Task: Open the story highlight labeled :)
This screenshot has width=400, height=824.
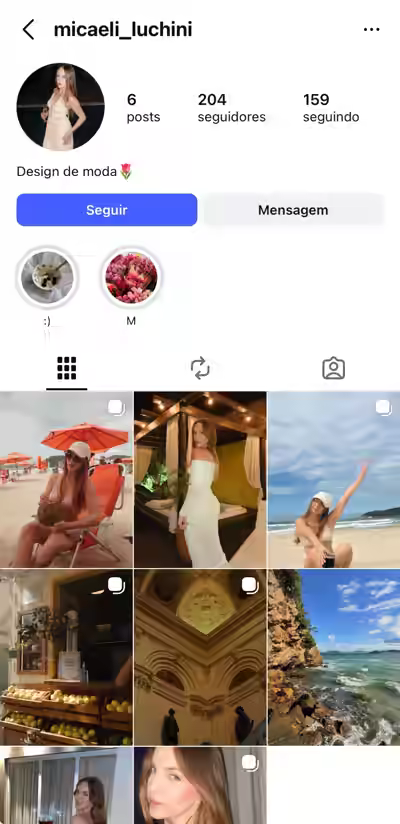Action: click(47, 277)
